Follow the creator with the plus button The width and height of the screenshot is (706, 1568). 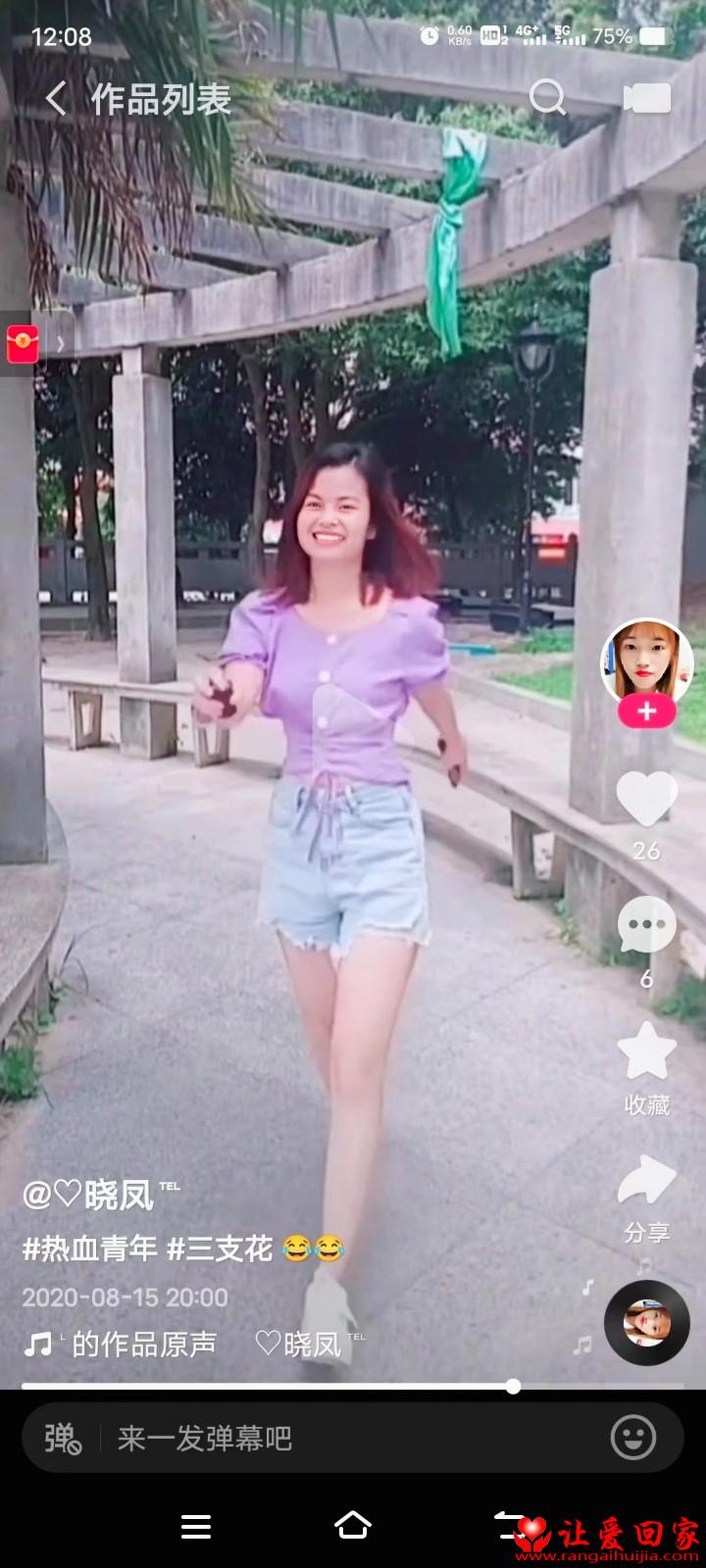(646, 712)
